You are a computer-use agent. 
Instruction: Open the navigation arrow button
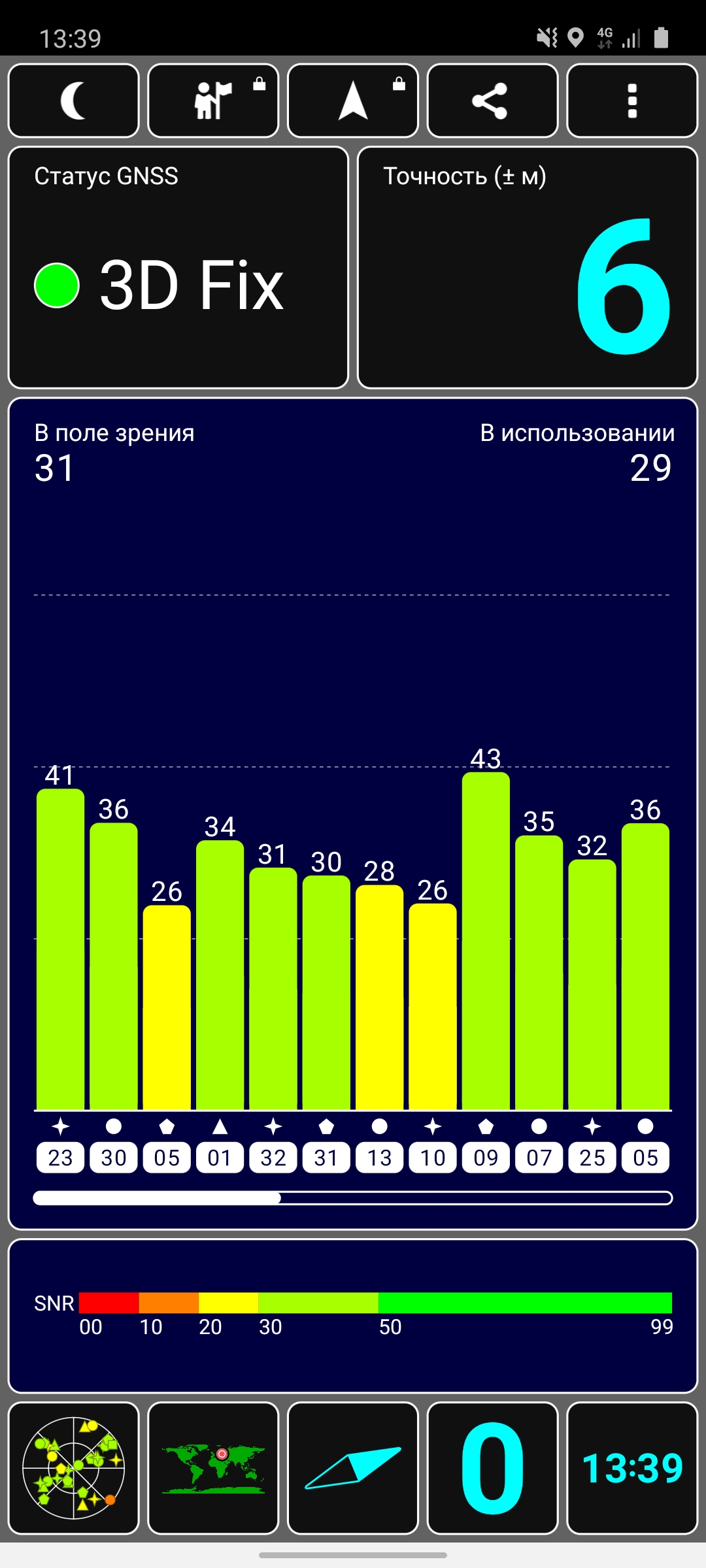pyautogui.click(x=353, y=101)
